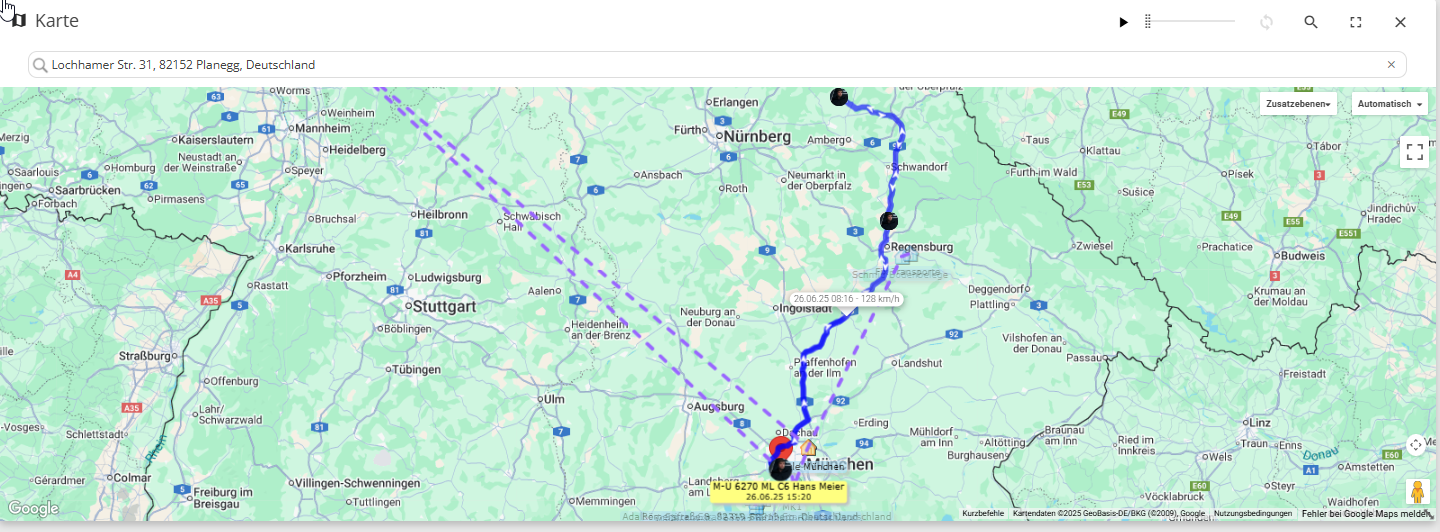This screenshot has width=1440, height=532.
Task: Expand the Zusatzebenen dropdown
Action: (x=1298, y=104)
